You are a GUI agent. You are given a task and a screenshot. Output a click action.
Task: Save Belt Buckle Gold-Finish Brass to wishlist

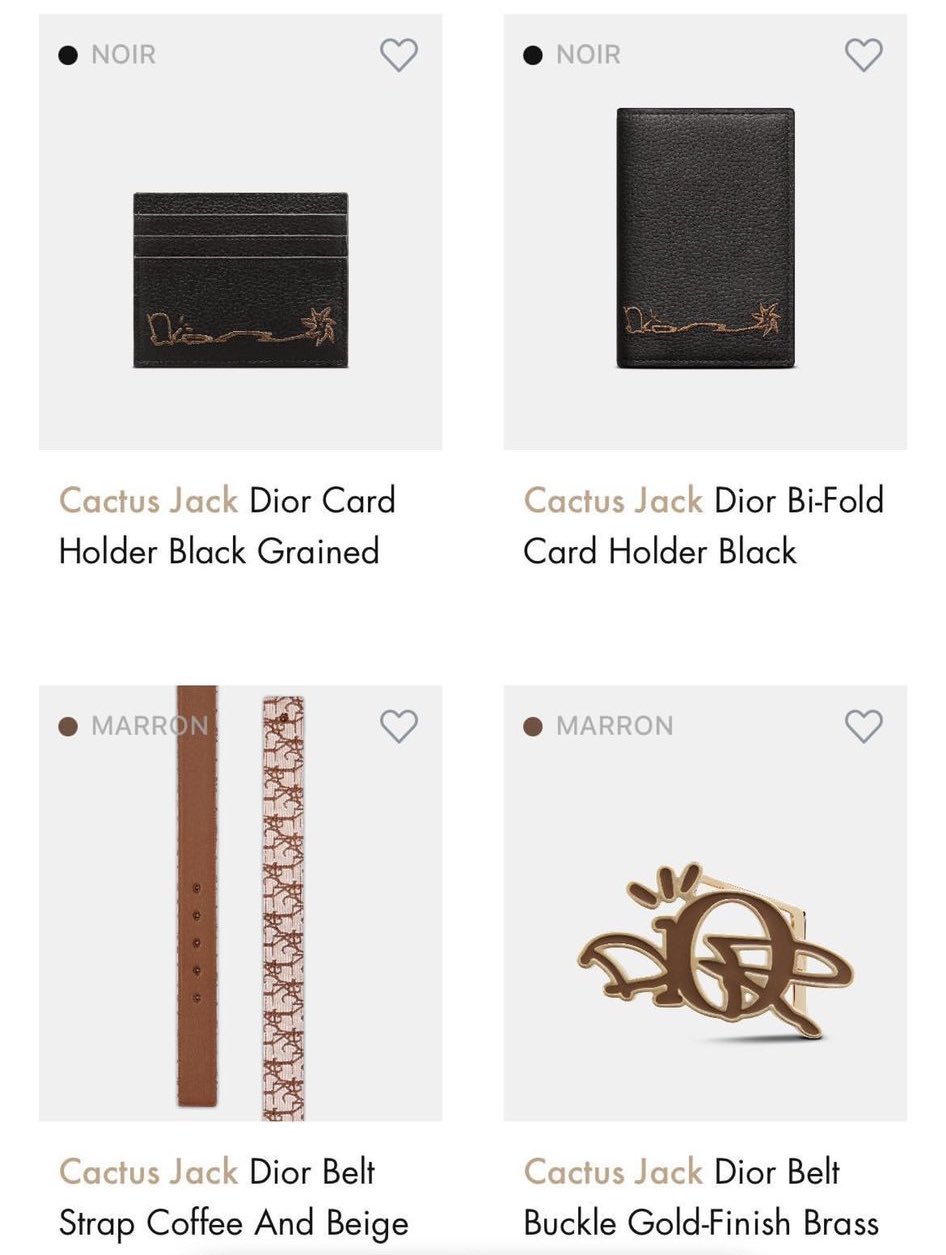tap(863, 726)
